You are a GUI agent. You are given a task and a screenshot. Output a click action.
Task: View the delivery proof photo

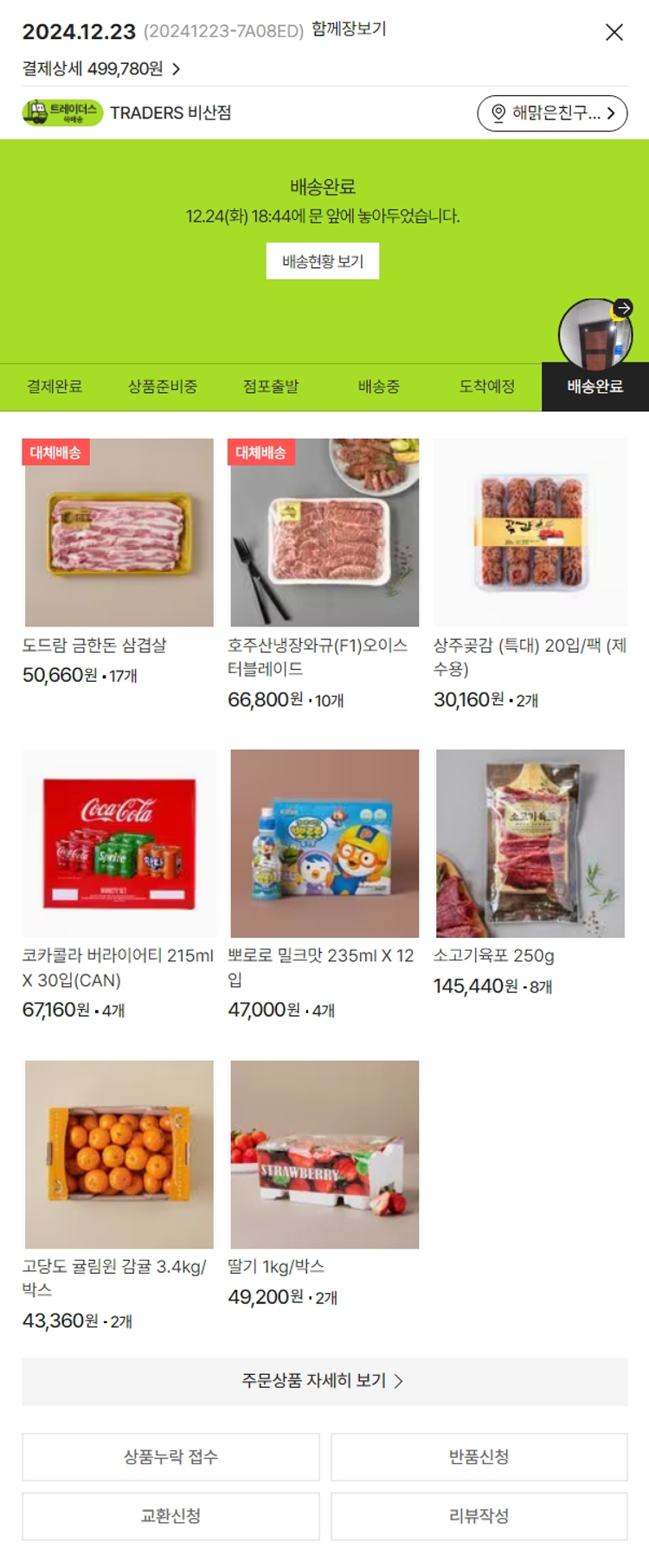pyautogui.click(x=595, y=334)
